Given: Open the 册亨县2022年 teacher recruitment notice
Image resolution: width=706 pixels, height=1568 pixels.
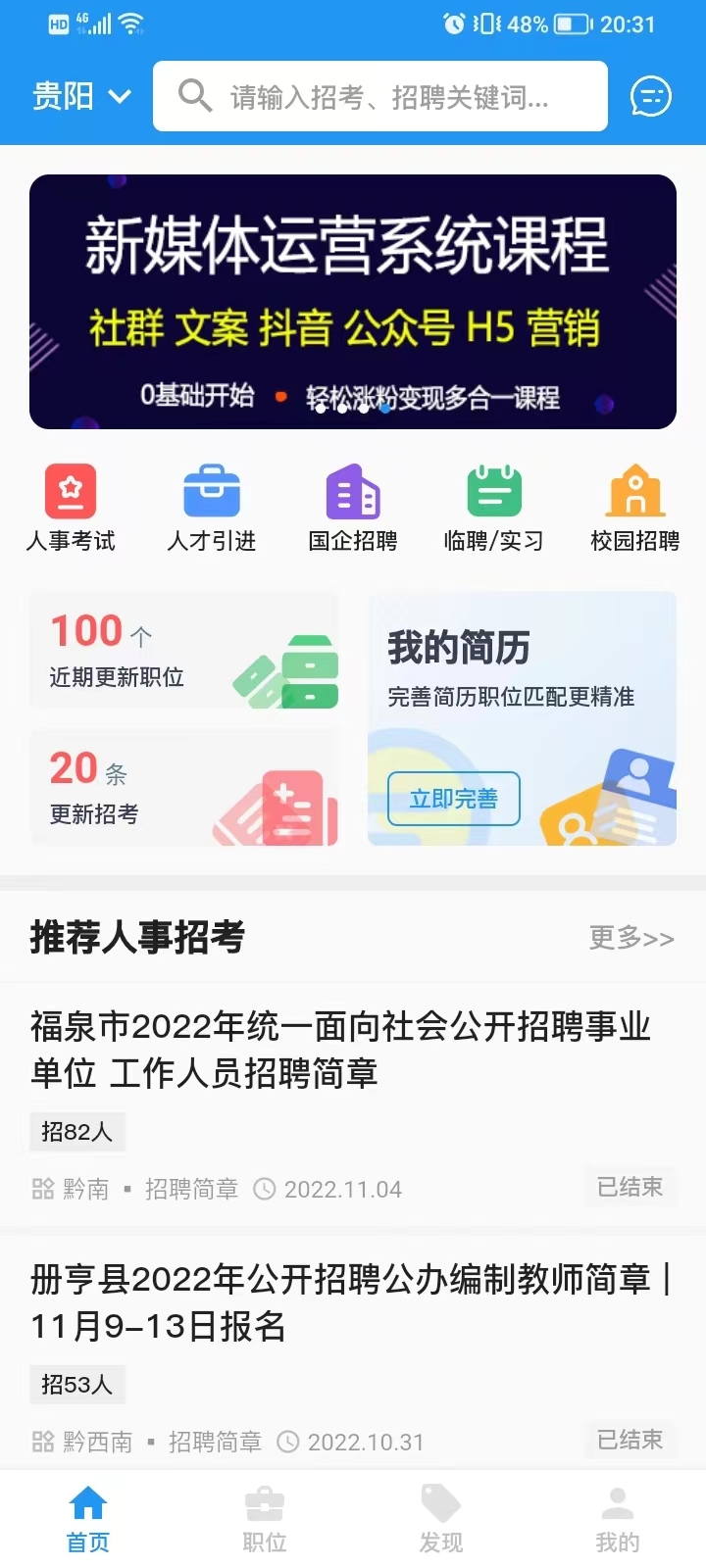Looking at the screenshot, I should [x=353, y=1352].
